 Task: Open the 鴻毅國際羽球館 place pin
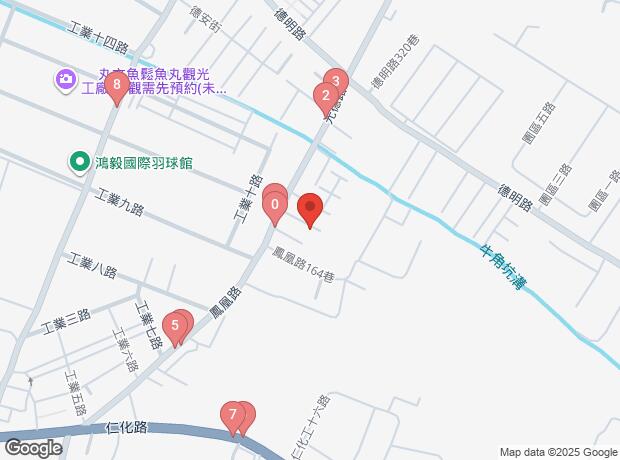(x=77, y=161)
